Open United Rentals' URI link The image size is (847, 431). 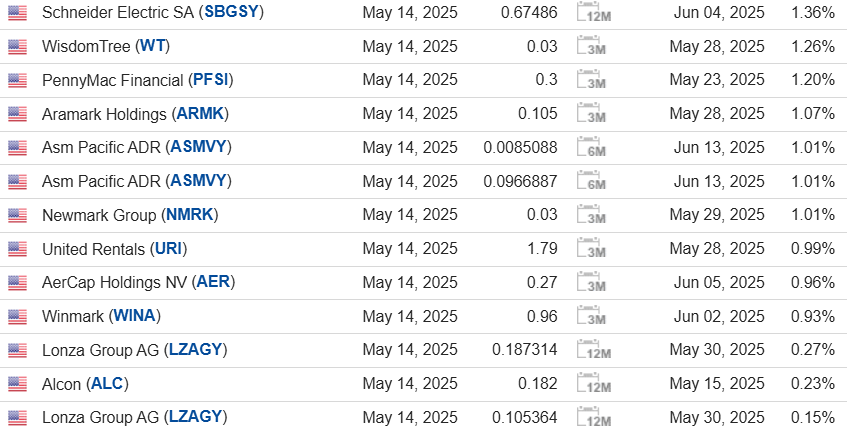(169, 249)
